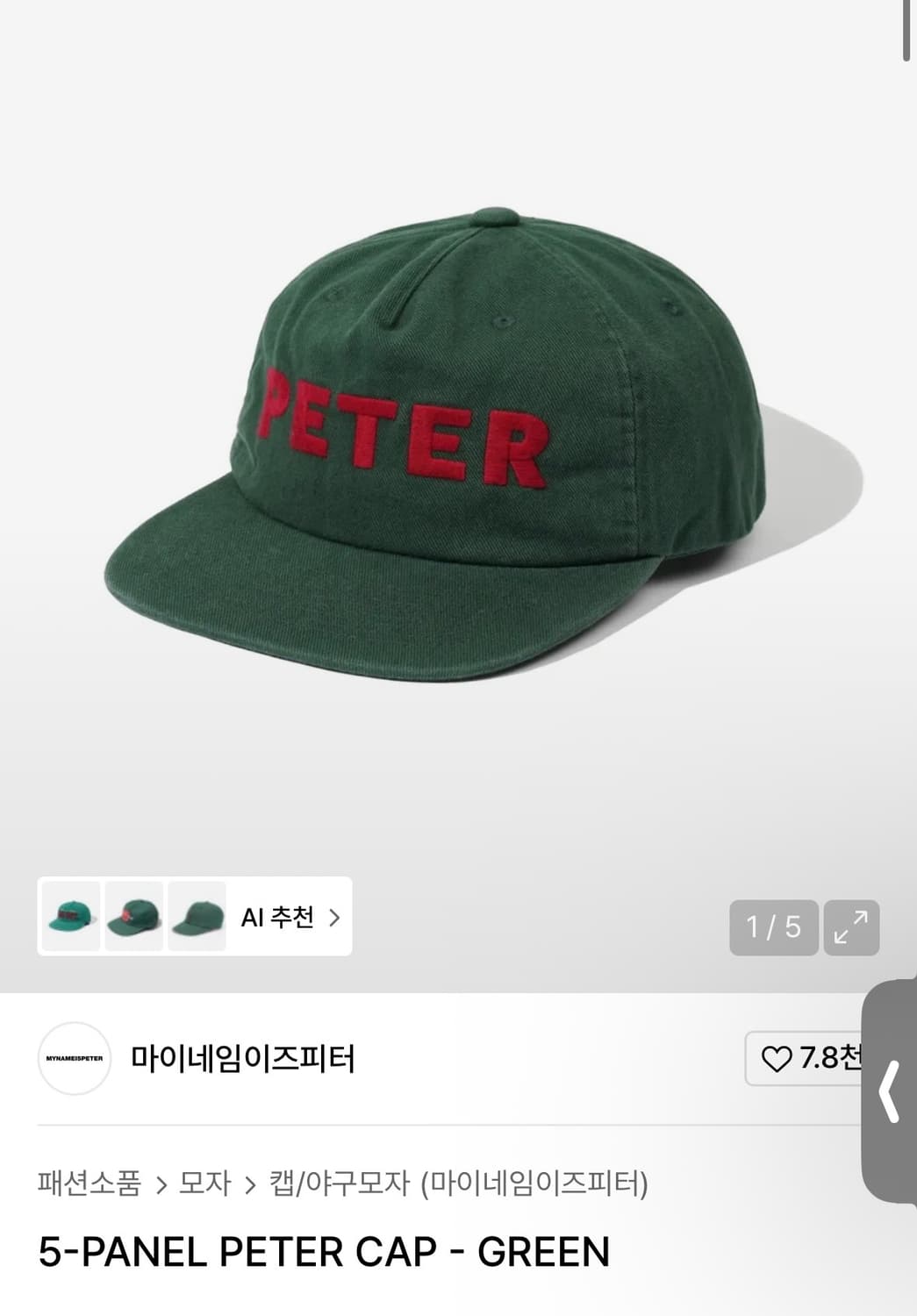Viewport: 917px width, 1316px height.
Task: Expand the breadcrumb chevron after 모자
Action: click(250, 1184)
